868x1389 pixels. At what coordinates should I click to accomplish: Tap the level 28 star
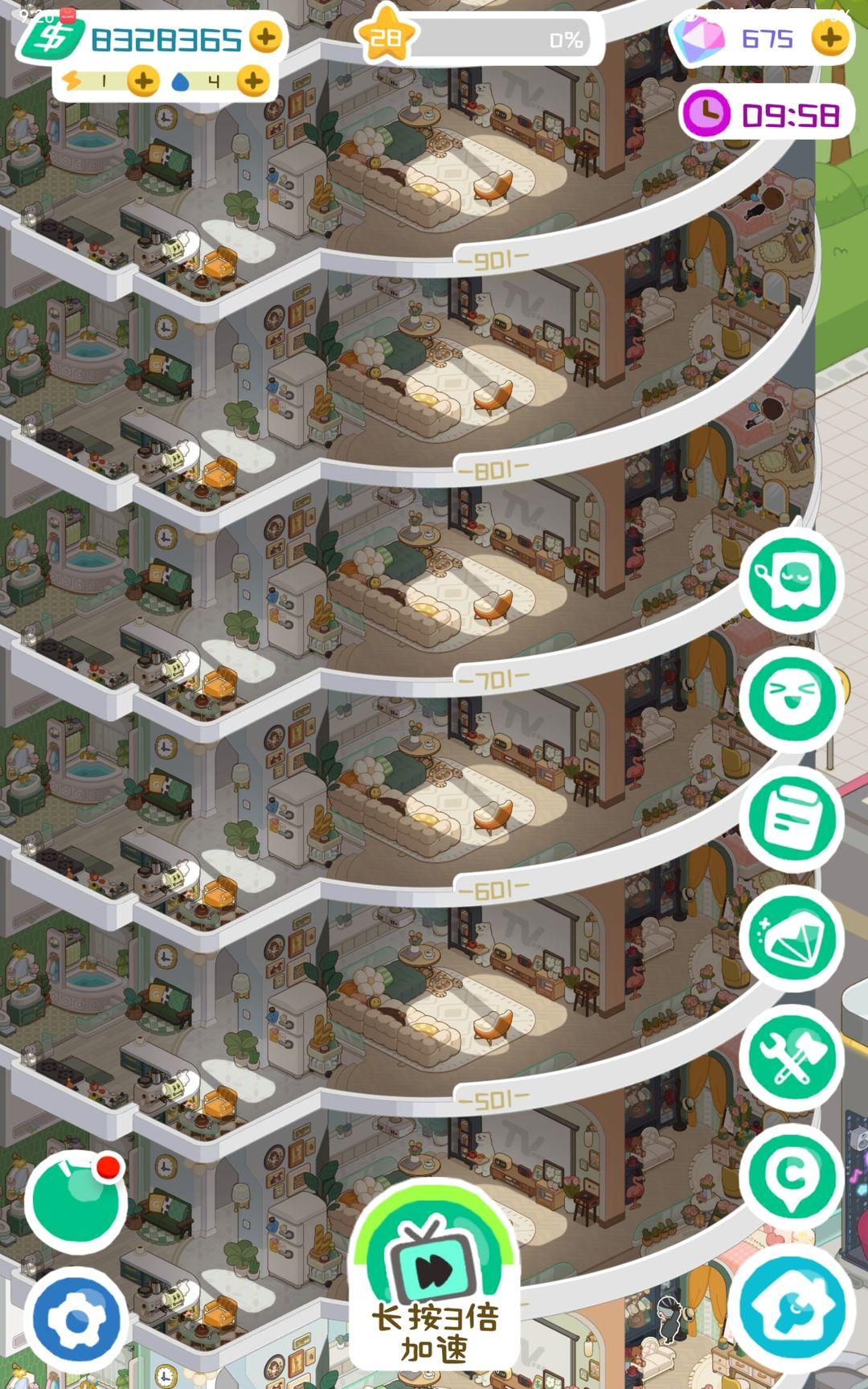coord(386,37)
